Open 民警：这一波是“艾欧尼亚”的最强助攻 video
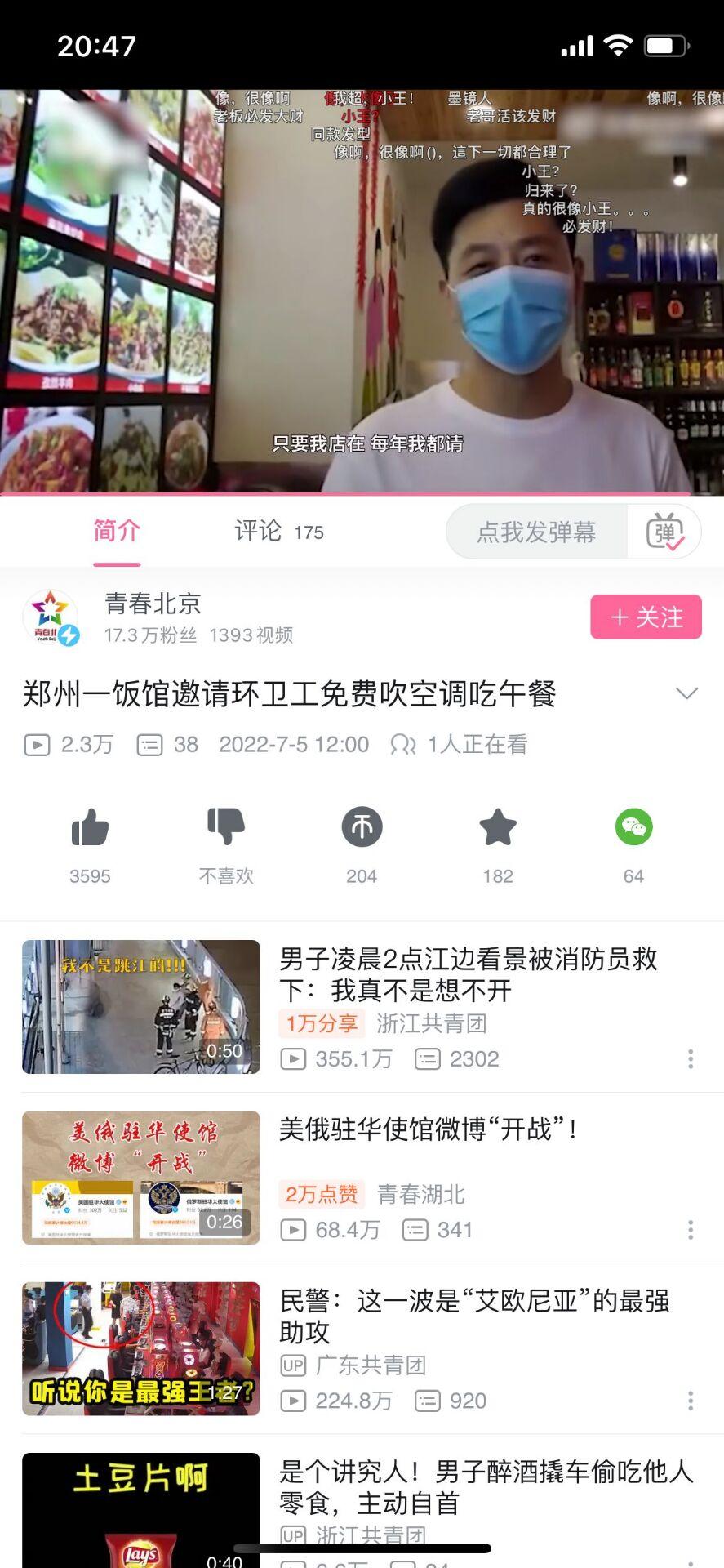This screenshot has width=724, height=1568. [x=473, y=1316]
